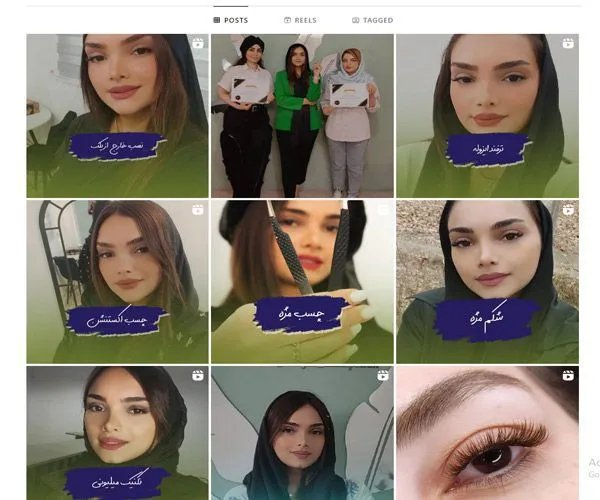600x500 pixels.
Task: Open the reel labeled چسب مژه
Action: coord(302,280)
